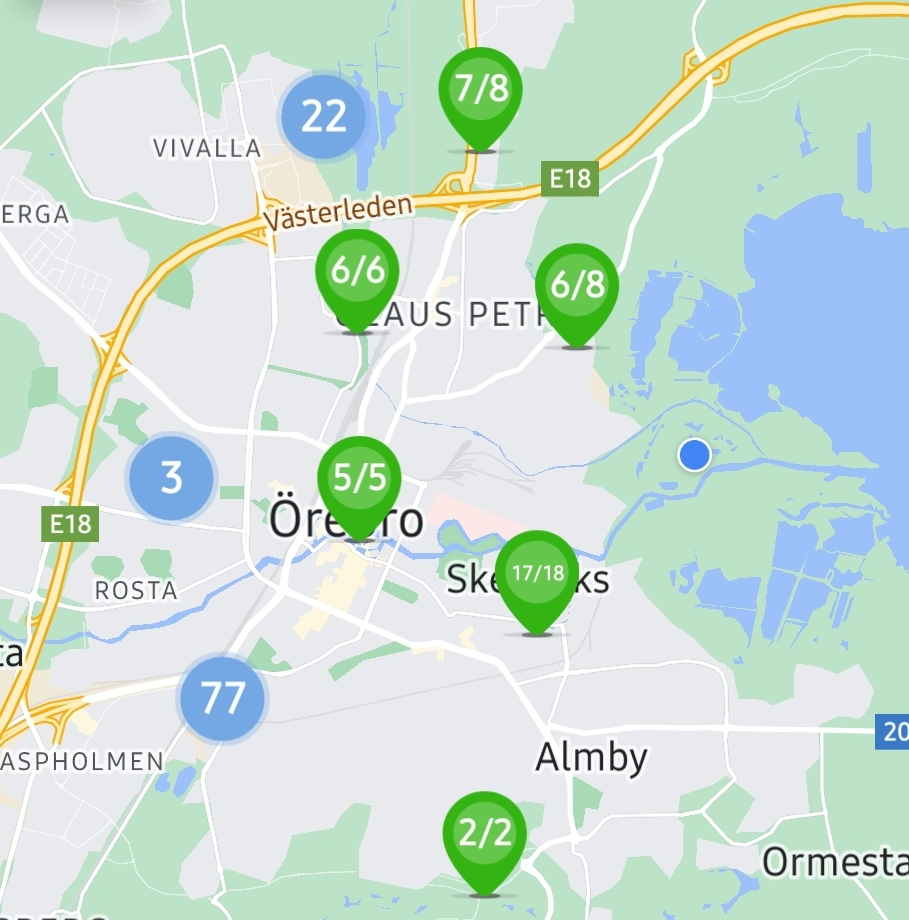Open the 7/8 green map pin
This screenshot has width=909, height=920.
click(480, 91)
